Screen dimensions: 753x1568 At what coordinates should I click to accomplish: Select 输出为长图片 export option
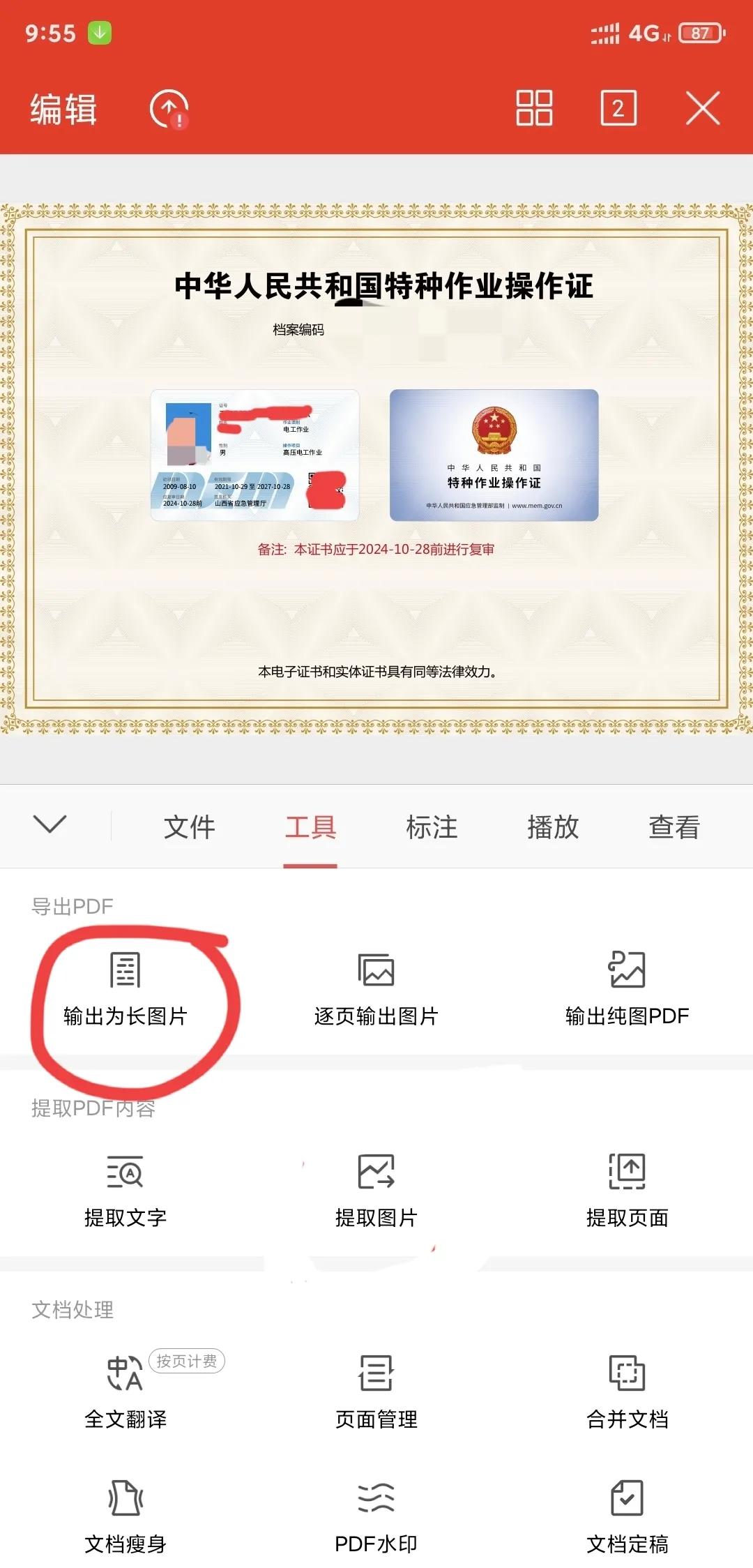pyautogui.click(x=125, y=989)
